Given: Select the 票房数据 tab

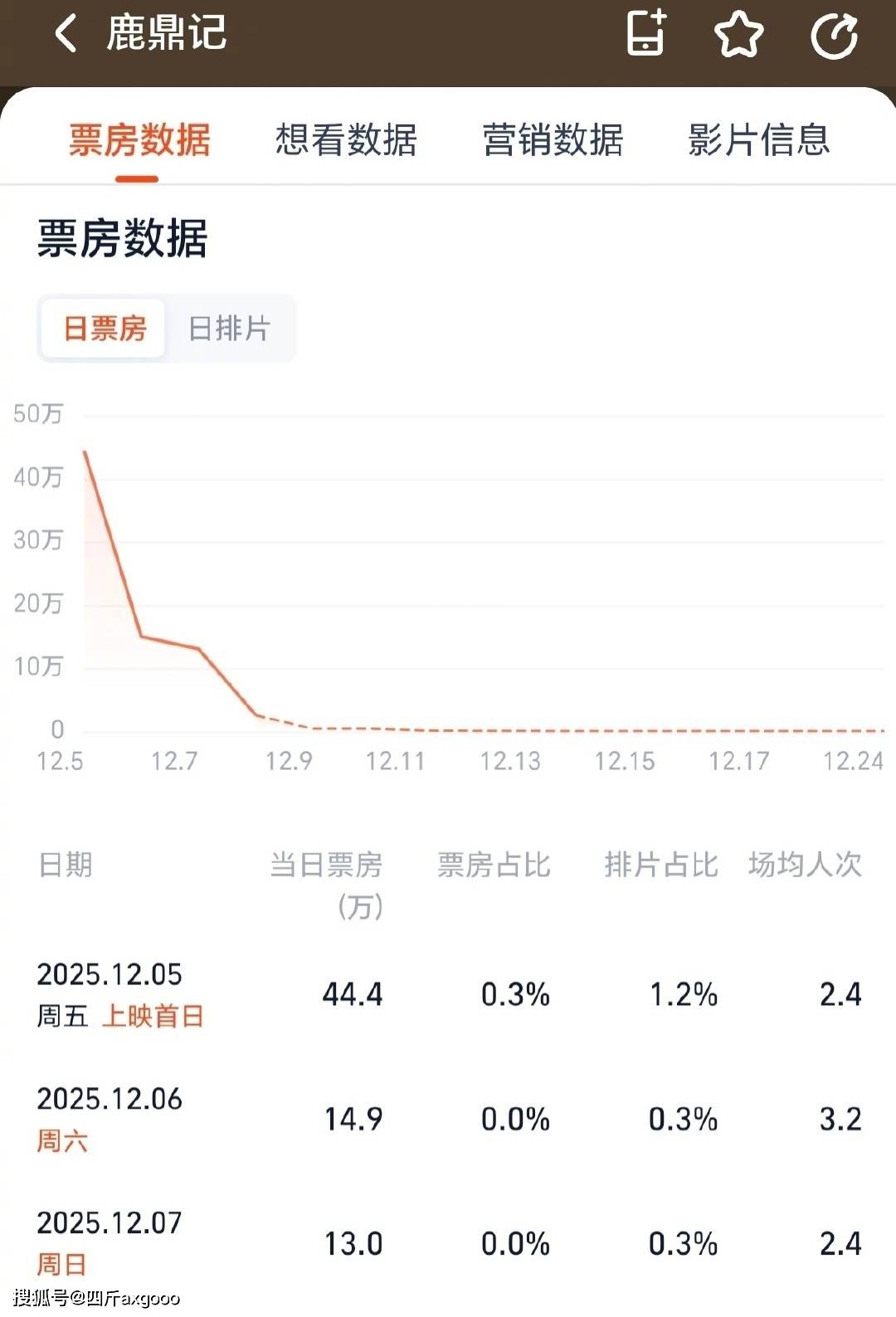Looking at the screenshot, I should (139, 139).
